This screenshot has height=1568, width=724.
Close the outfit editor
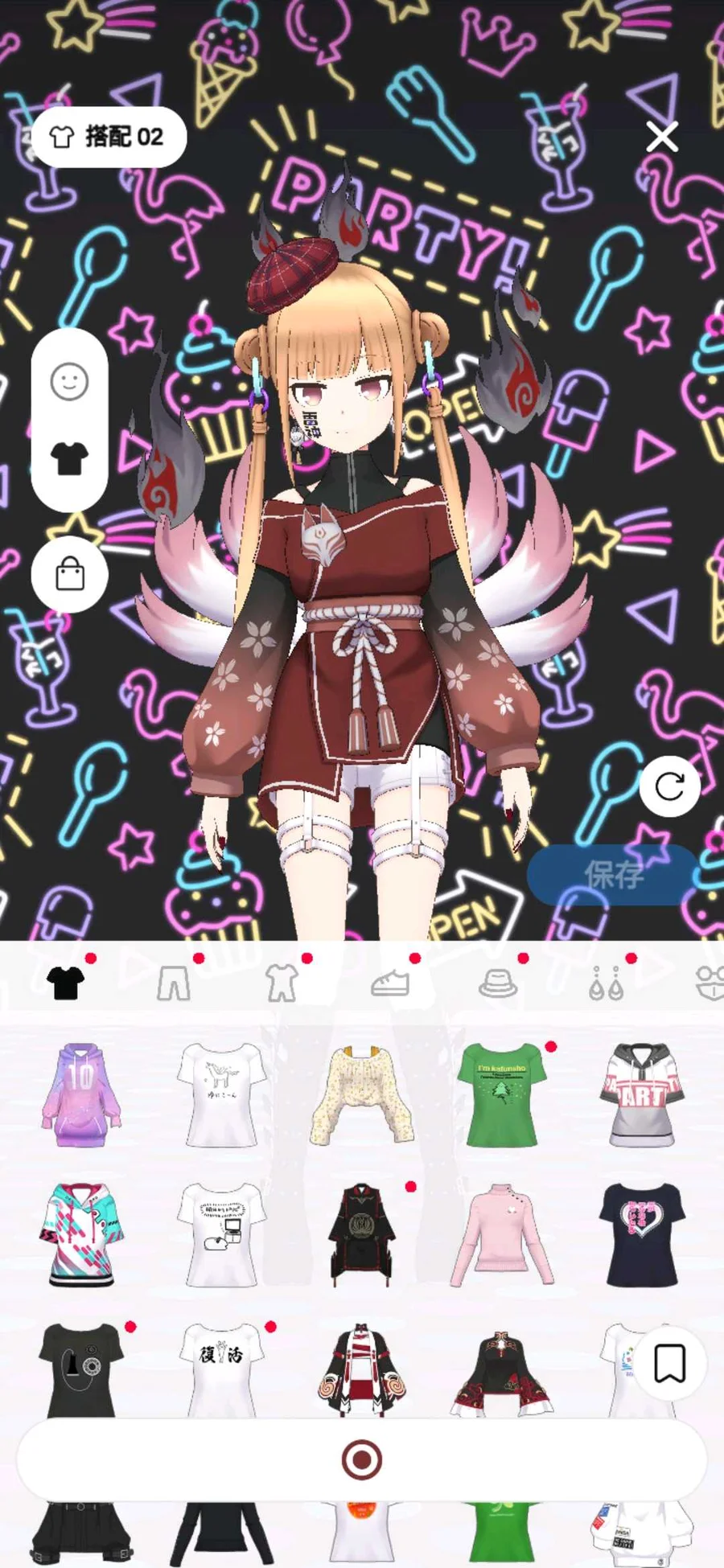tap(662, 137)
